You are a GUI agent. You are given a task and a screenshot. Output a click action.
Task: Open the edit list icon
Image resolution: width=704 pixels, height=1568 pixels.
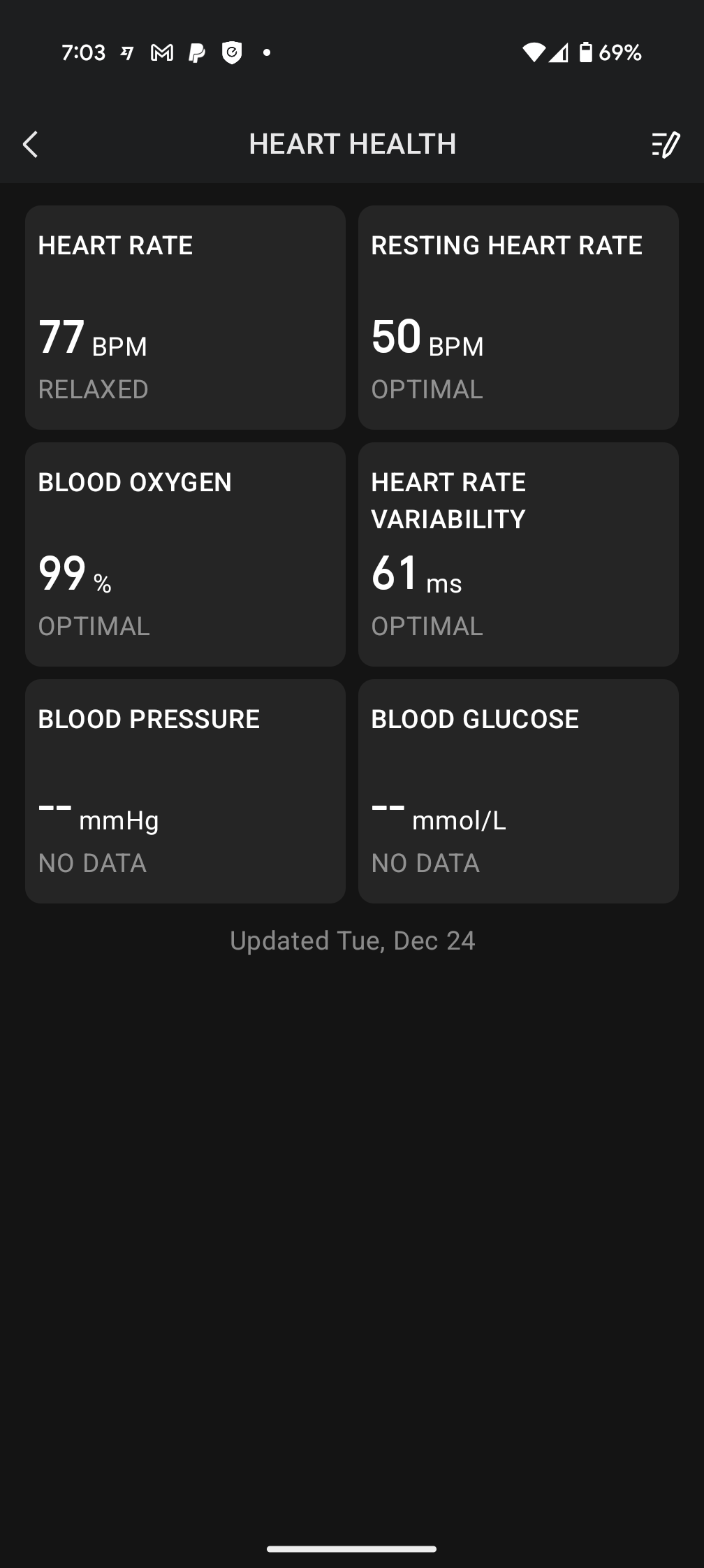(665, 145)
